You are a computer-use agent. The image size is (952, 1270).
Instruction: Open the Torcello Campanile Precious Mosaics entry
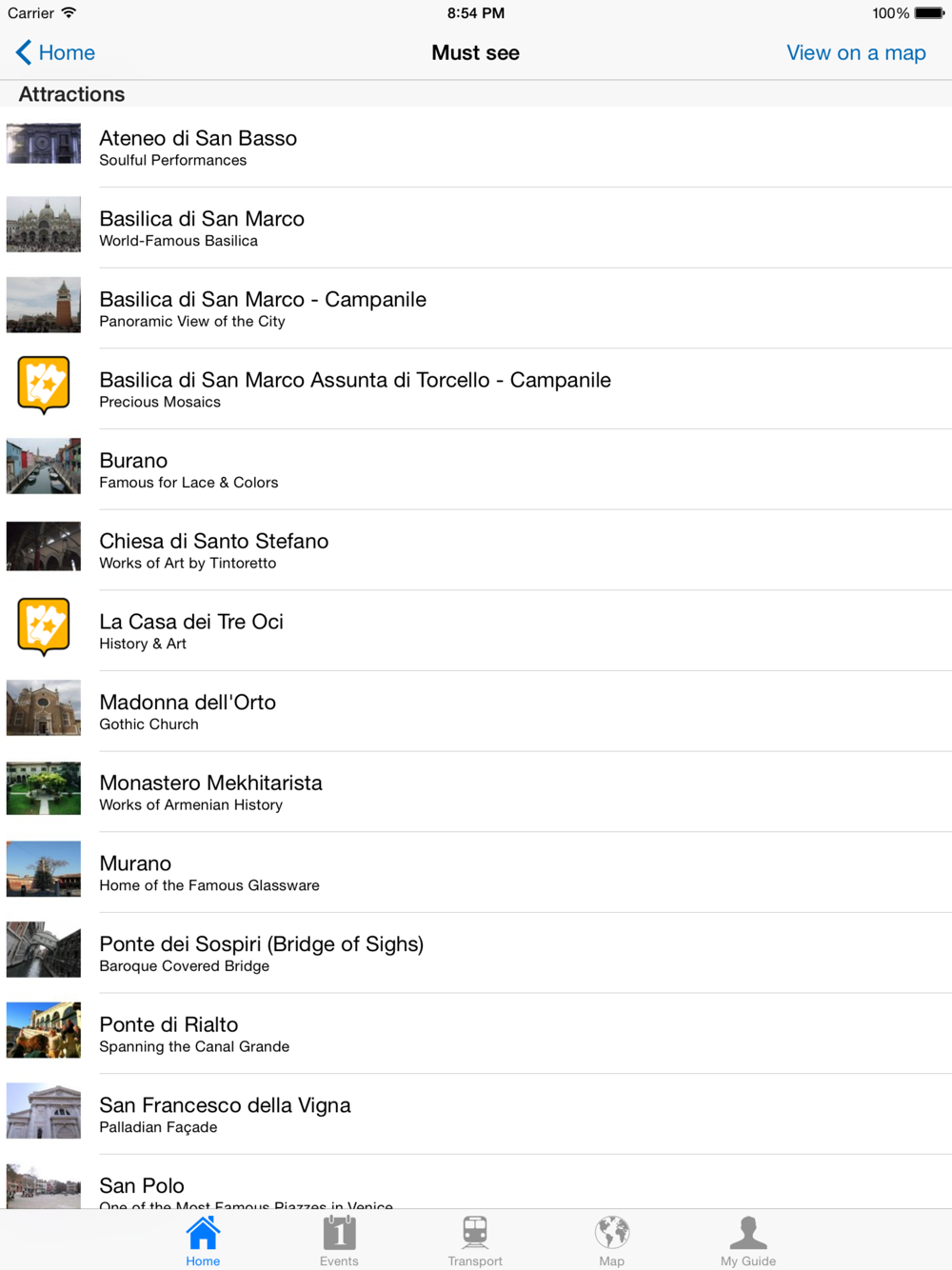click(476, 388)
